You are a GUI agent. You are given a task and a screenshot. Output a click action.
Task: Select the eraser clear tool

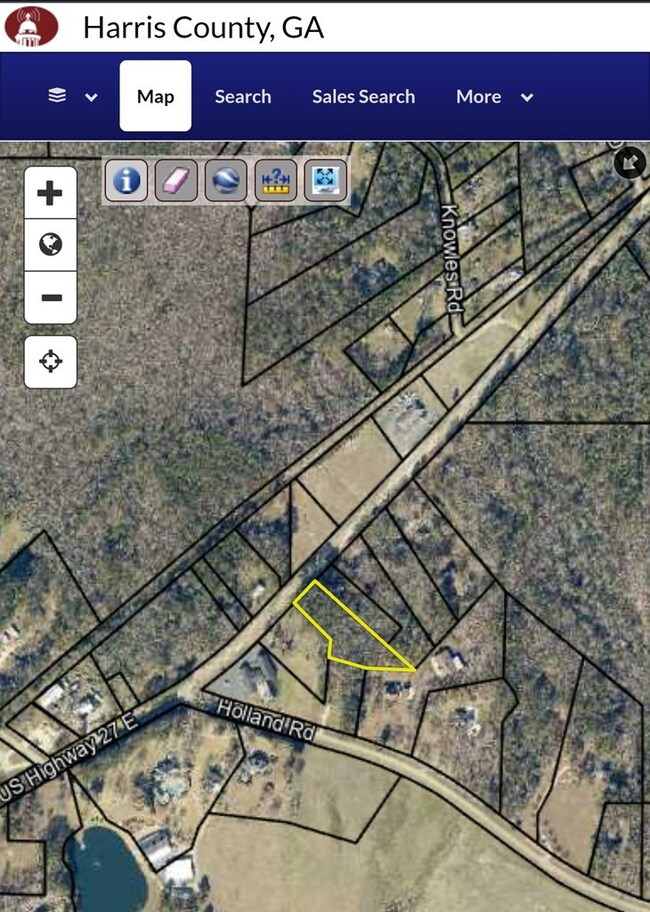[175, 181]
